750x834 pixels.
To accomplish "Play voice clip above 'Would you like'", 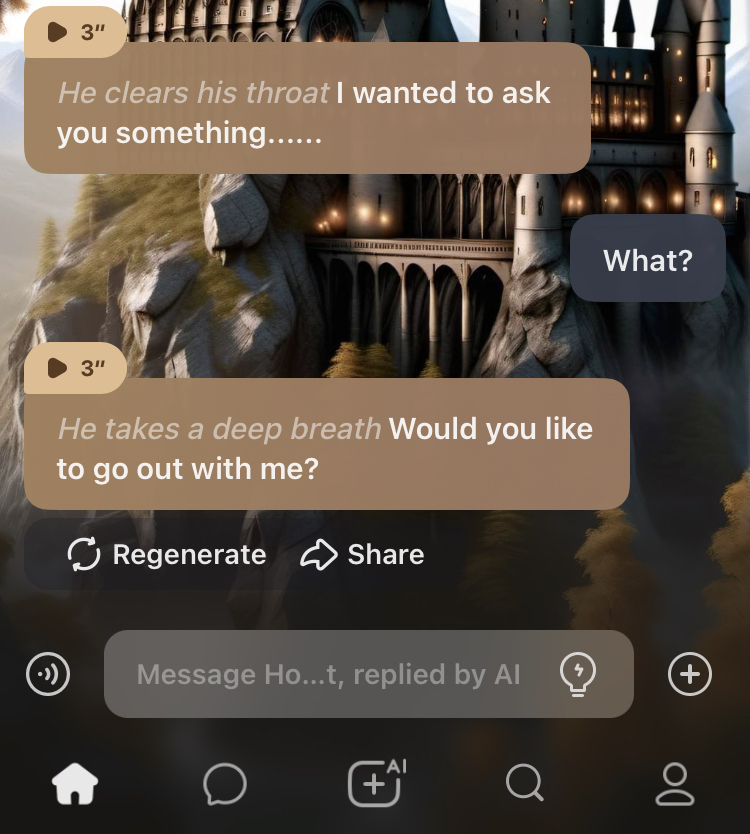I will [x=75, y=368].
